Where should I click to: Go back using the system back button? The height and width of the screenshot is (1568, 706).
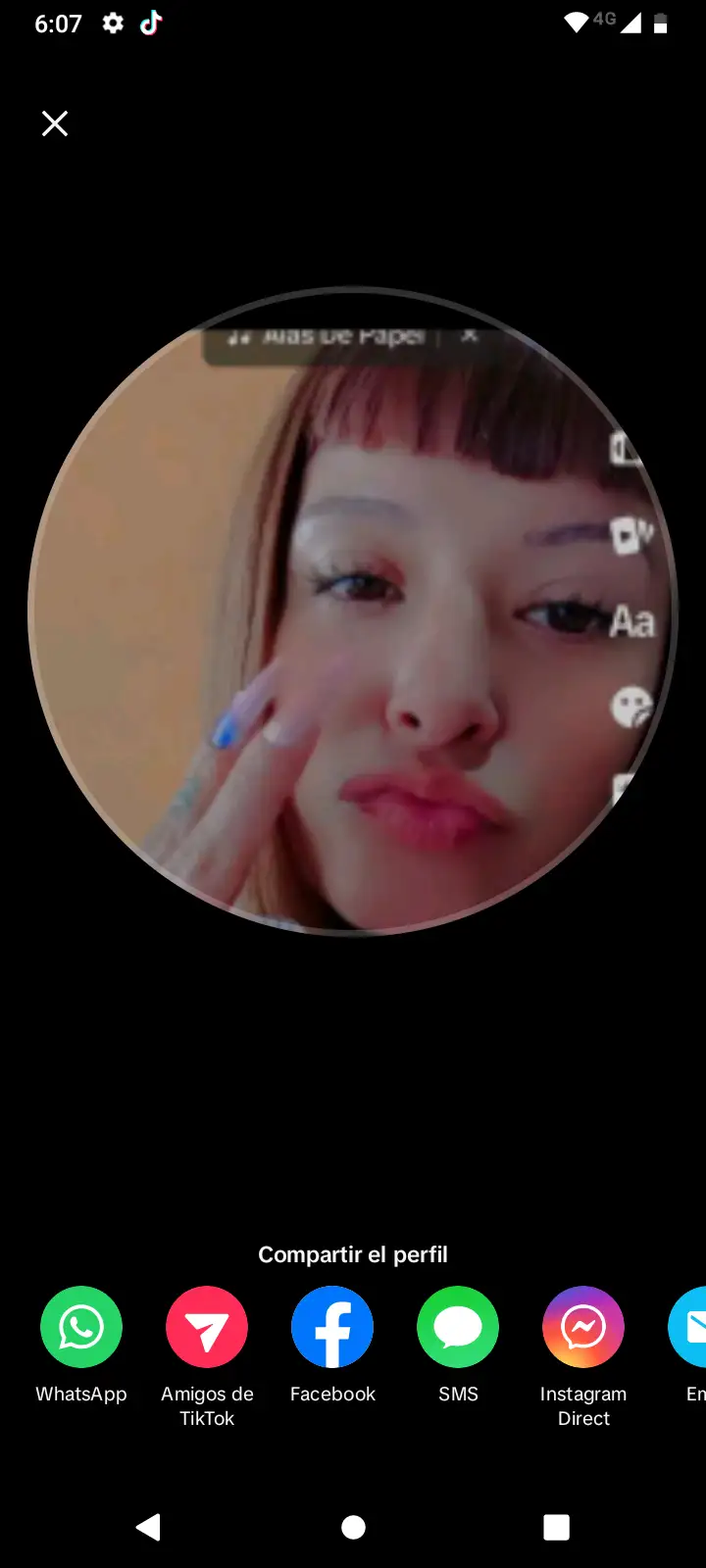click(149, 1527)
